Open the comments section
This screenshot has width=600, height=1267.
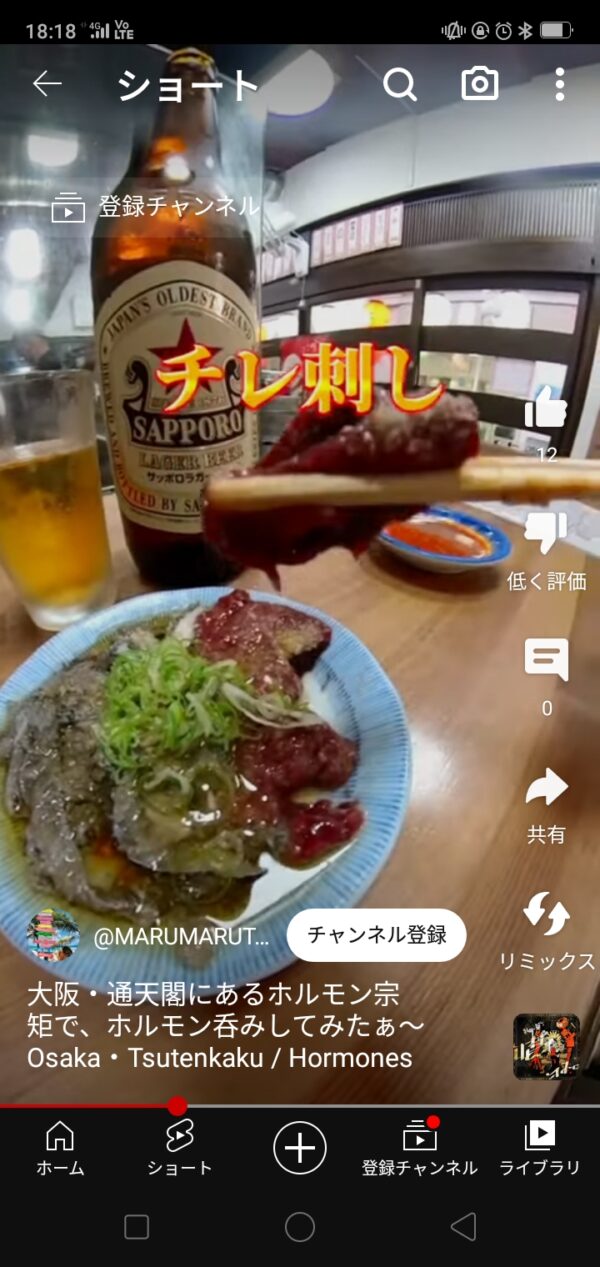coord(546,661)
